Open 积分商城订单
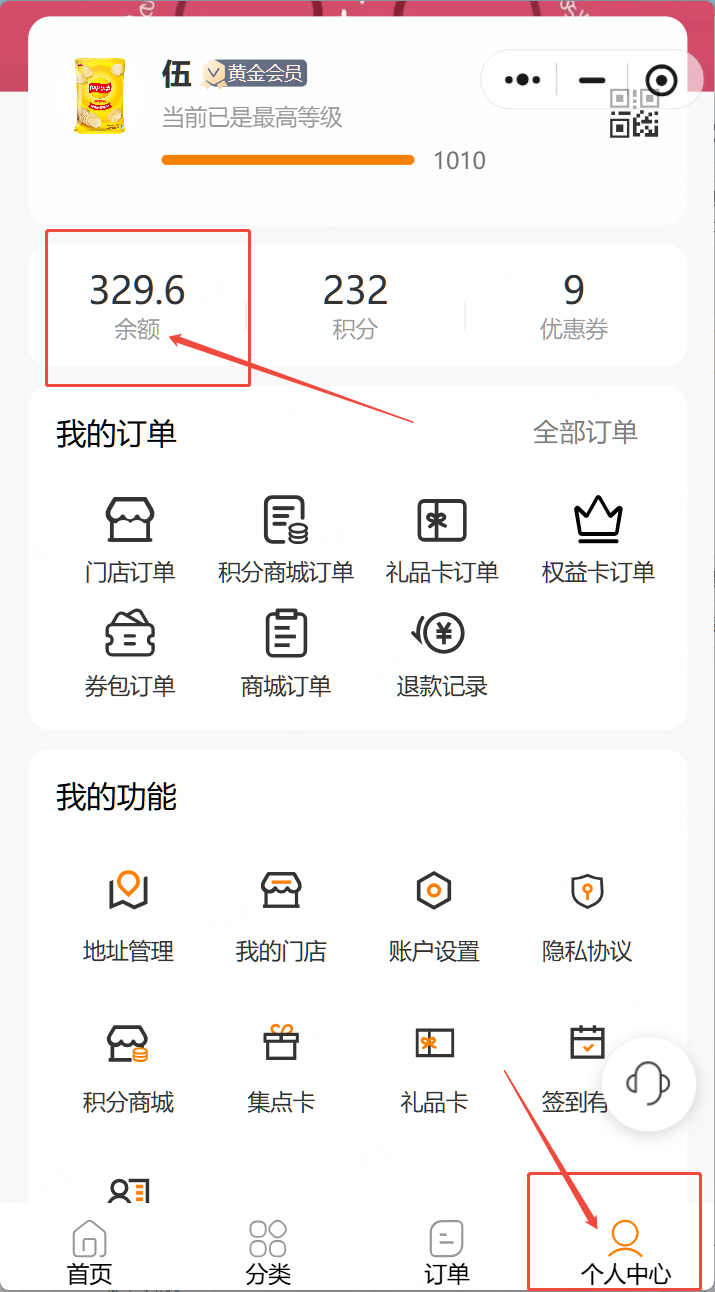 (286, 541)
